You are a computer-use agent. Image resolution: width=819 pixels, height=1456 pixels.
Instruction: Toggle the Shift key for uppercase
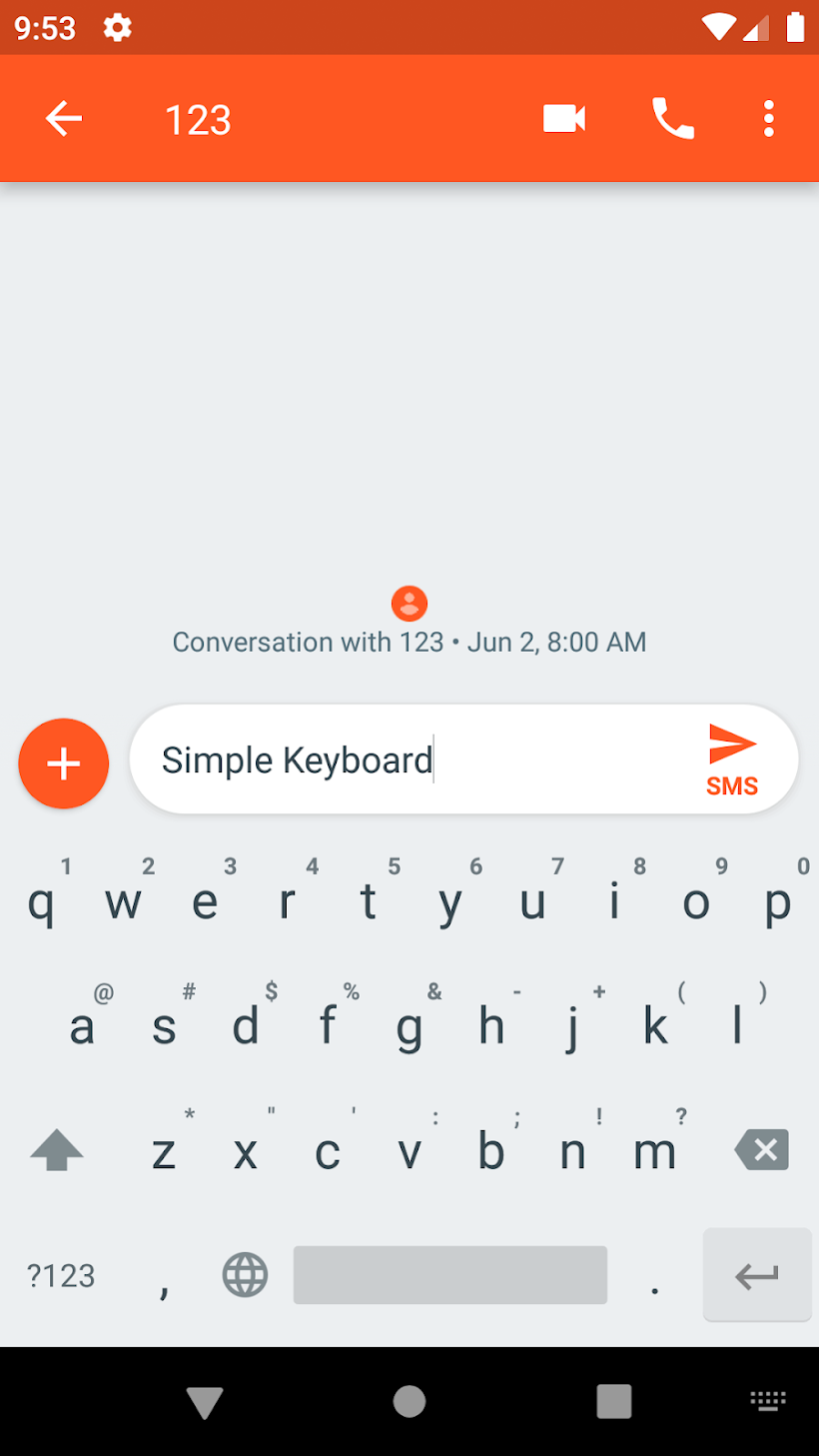pyautogui.click(x=57, y=1149)
